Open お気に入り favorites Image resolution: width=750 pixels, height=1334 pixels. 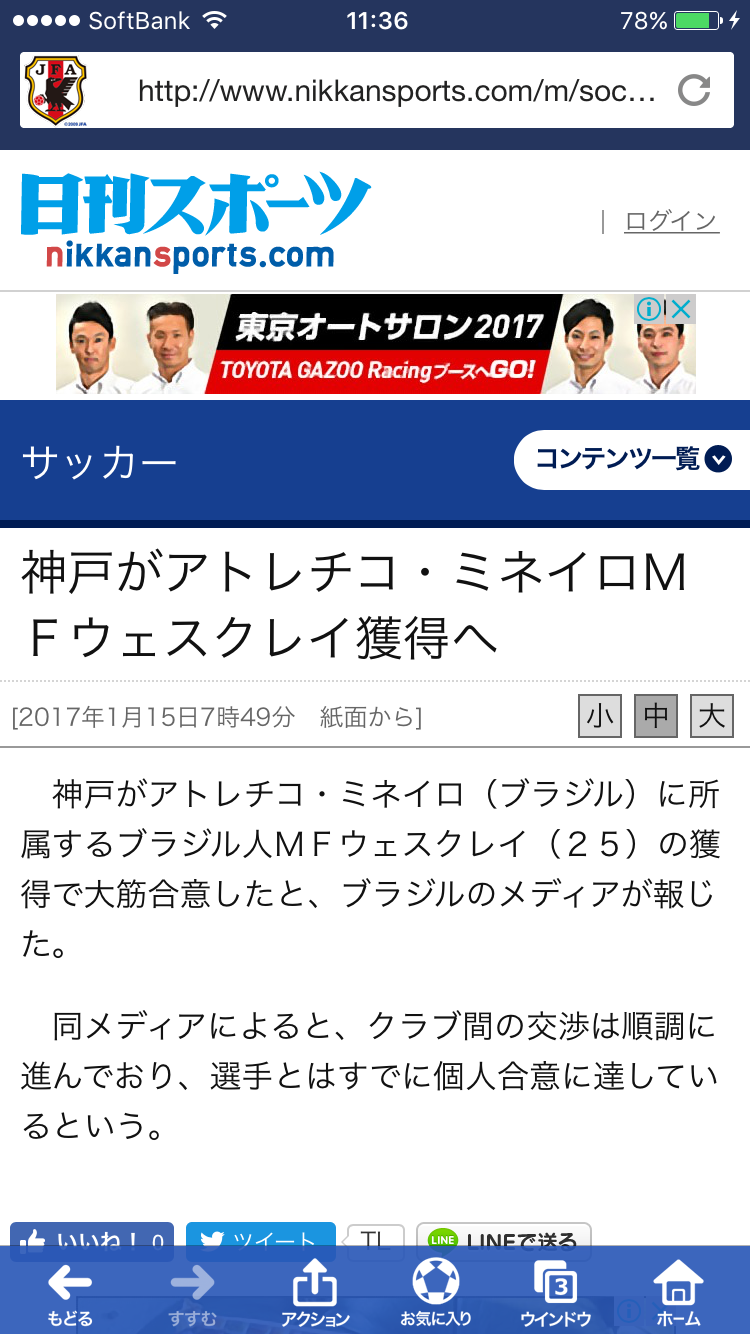point(436,1293)
